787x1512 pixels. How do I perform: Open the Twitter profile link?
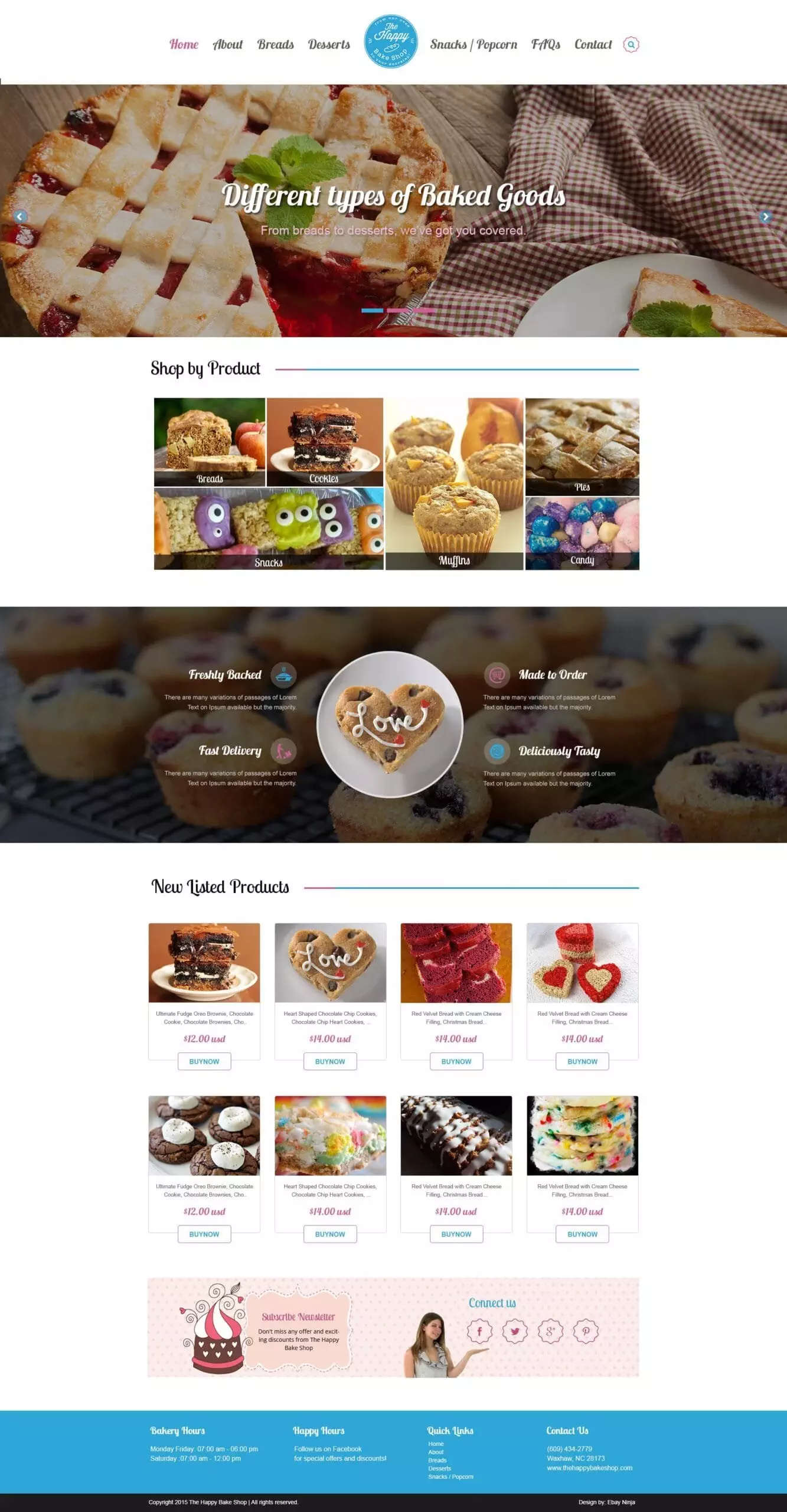click(515, 1331)
